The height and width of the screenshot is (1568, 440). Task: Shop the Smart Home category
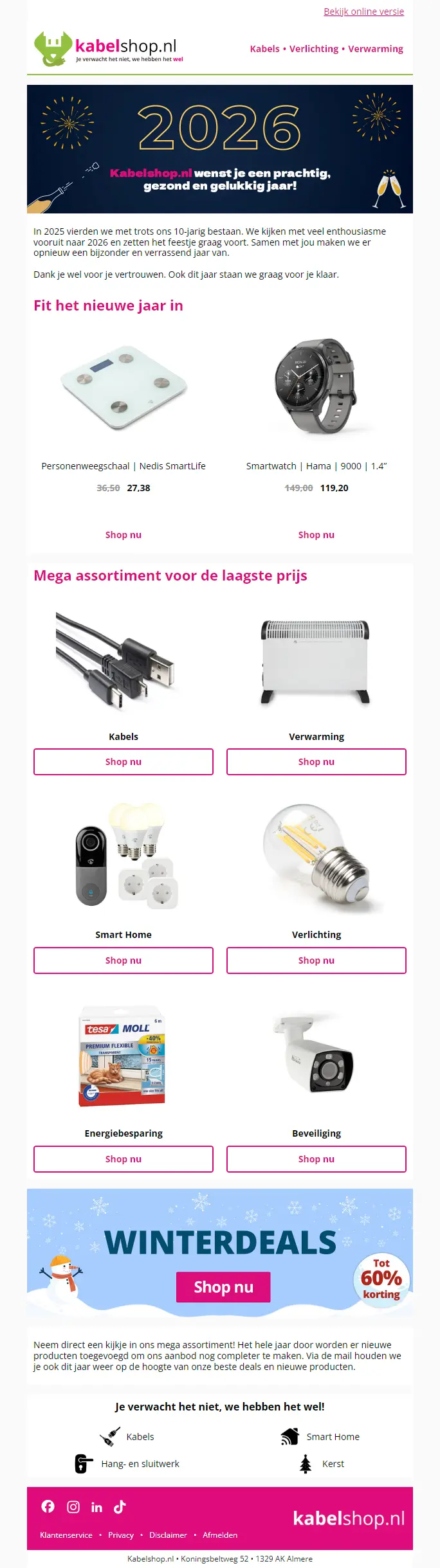pyautogui.click(x=124, y=960)
